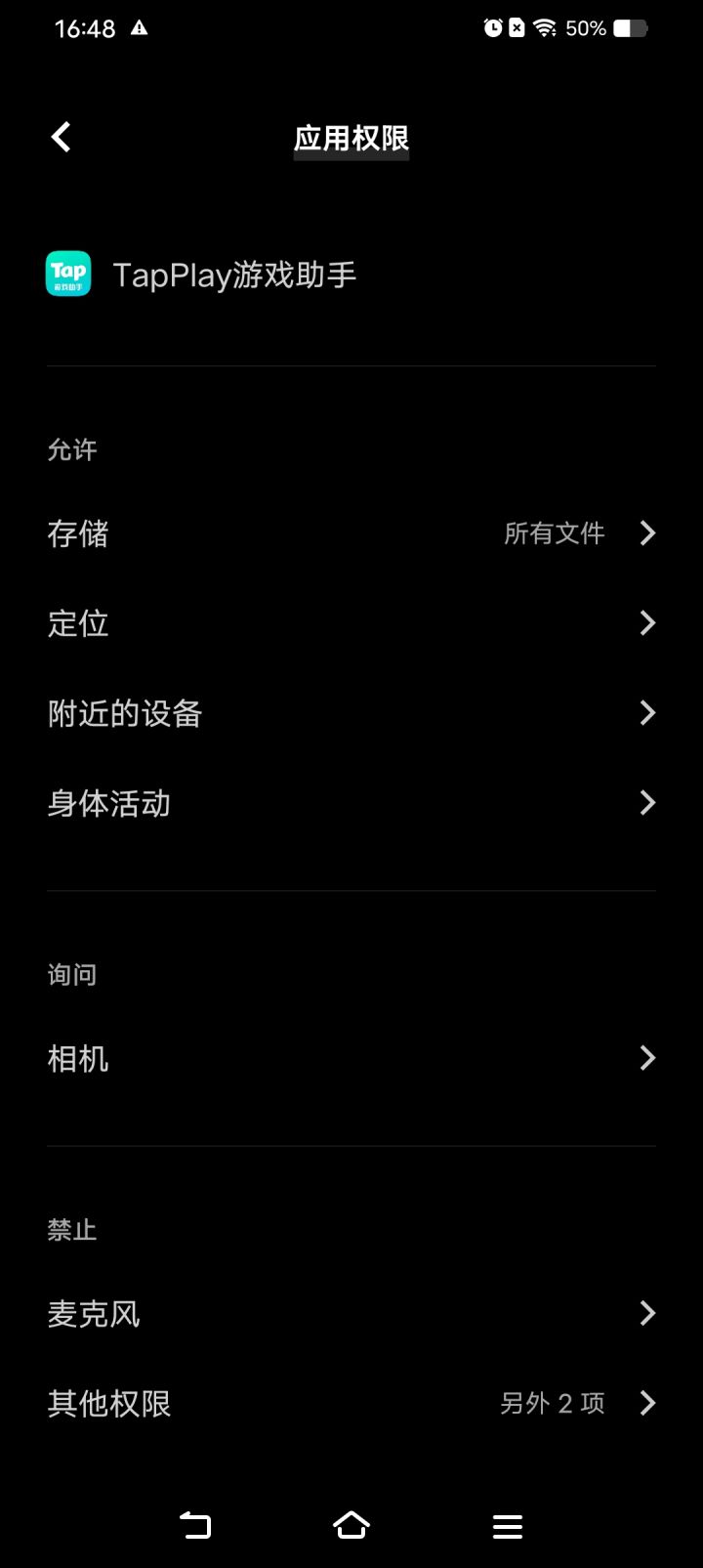Expand 相机 permission under 询问 section
This screenshot has height=1568, width=703.
351,1058
